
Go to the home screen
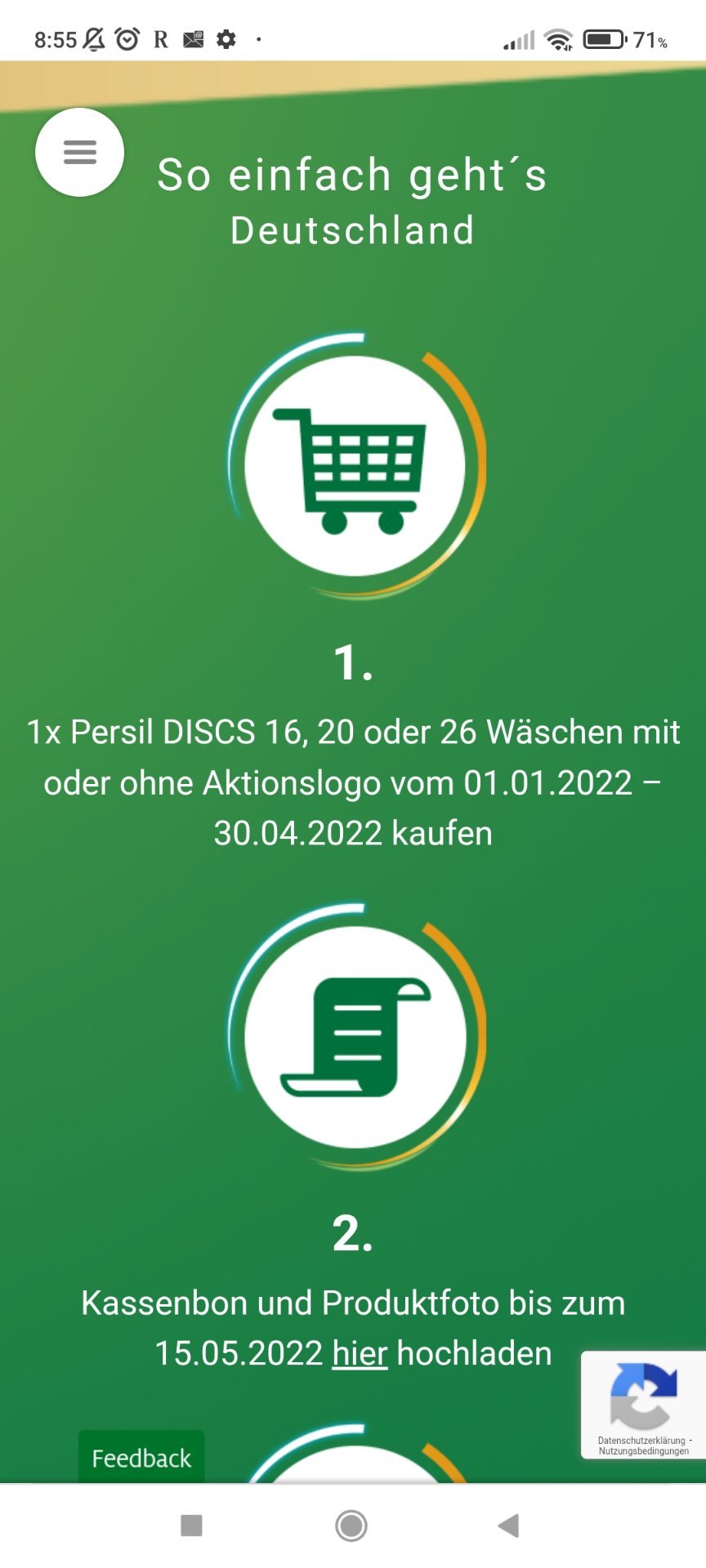tap(351, 1525)
